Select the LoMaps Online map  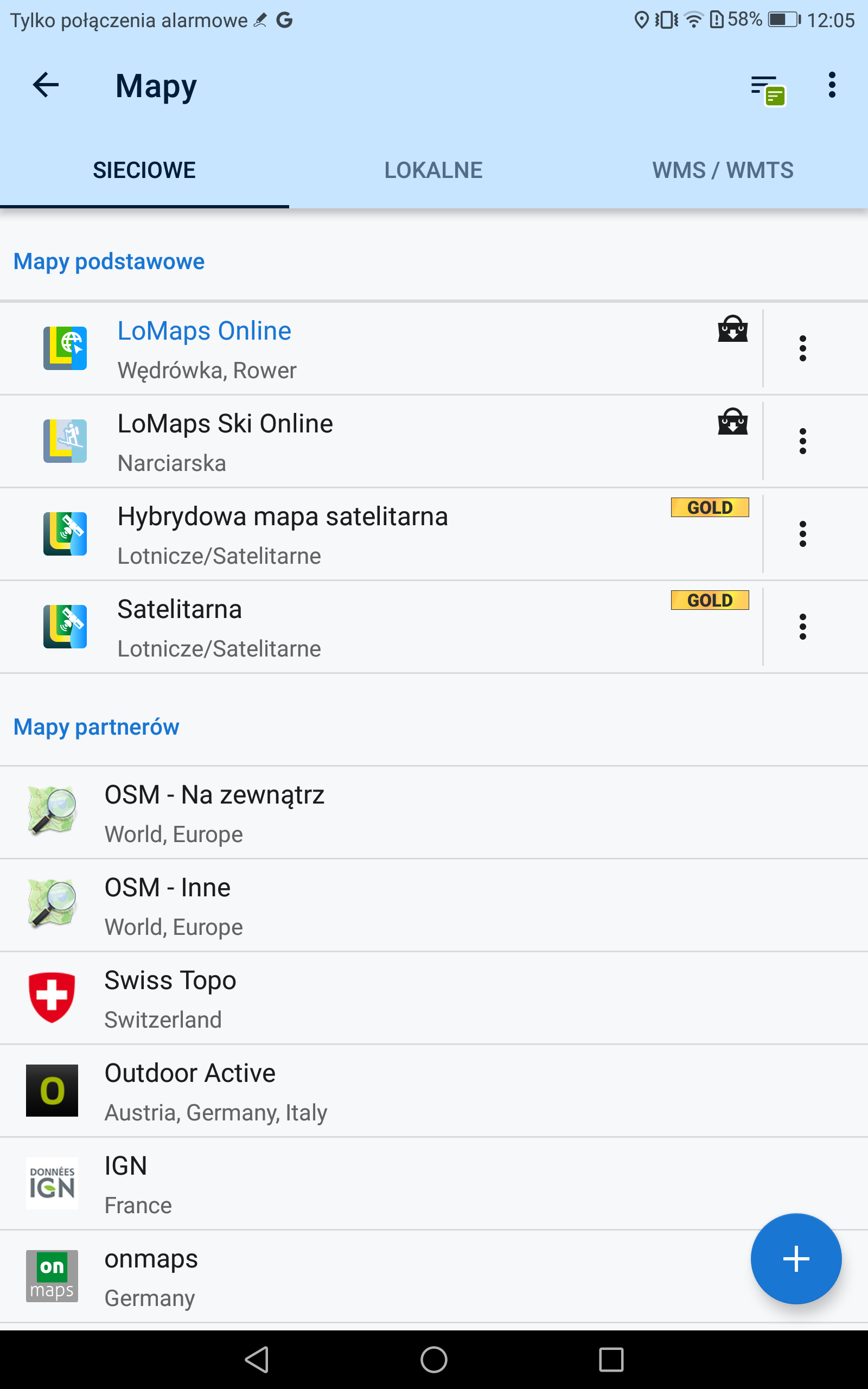(344, 349)
